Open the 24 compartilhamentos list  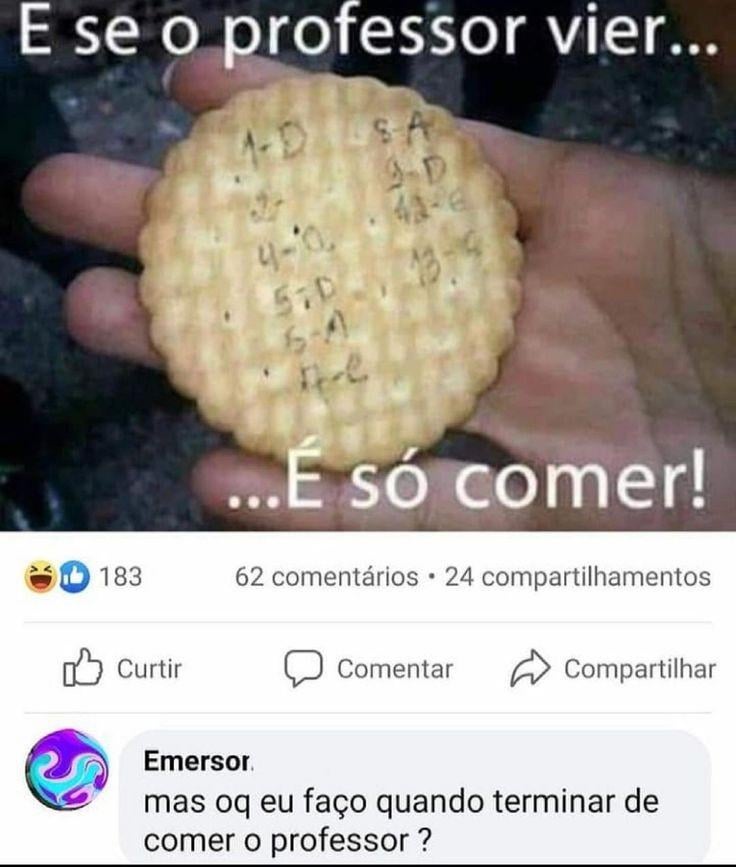pos(577,577)
